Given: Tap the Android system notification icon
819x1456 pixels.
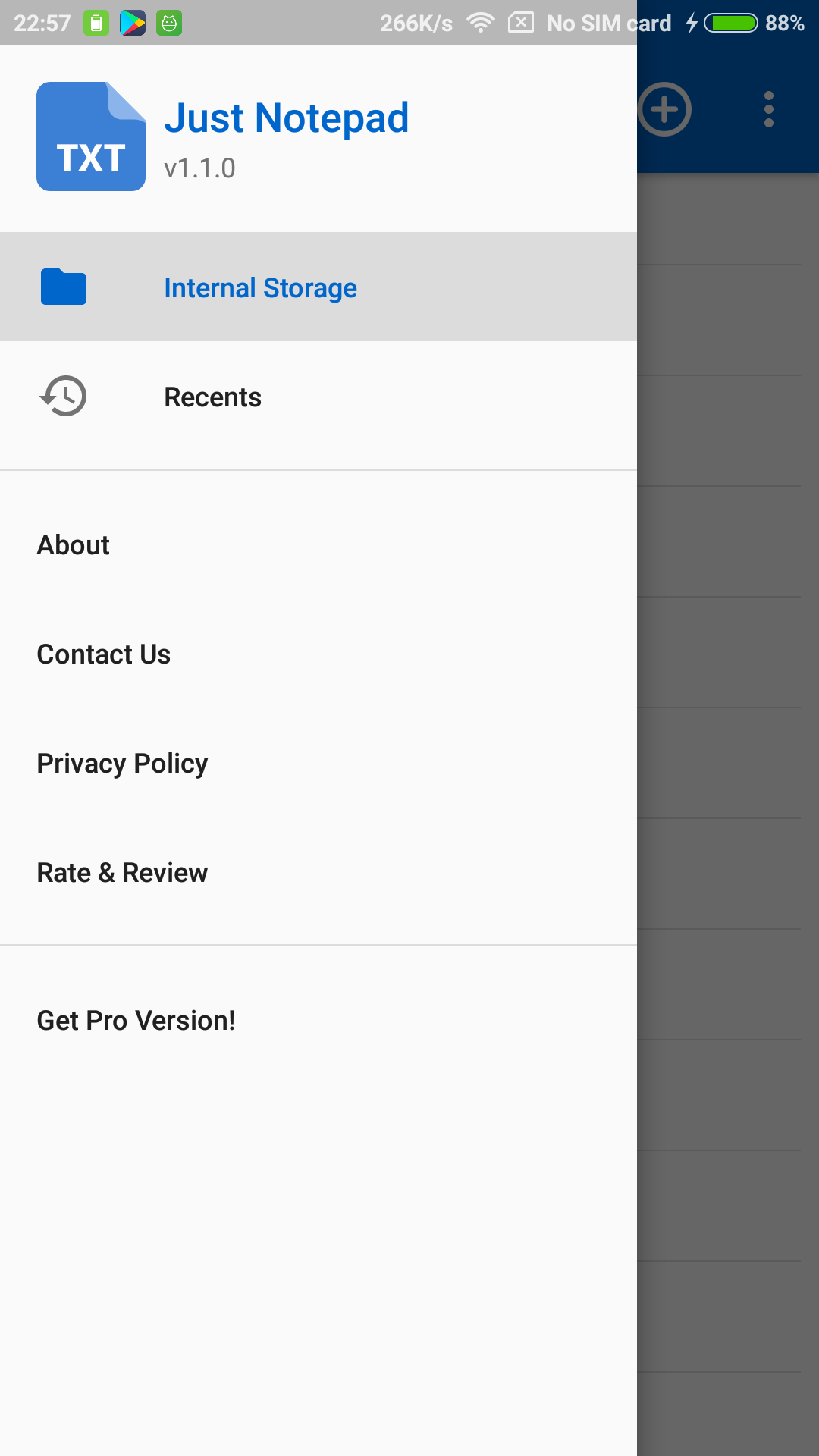Looking at the screenshot, I should [x=171, y=23].
